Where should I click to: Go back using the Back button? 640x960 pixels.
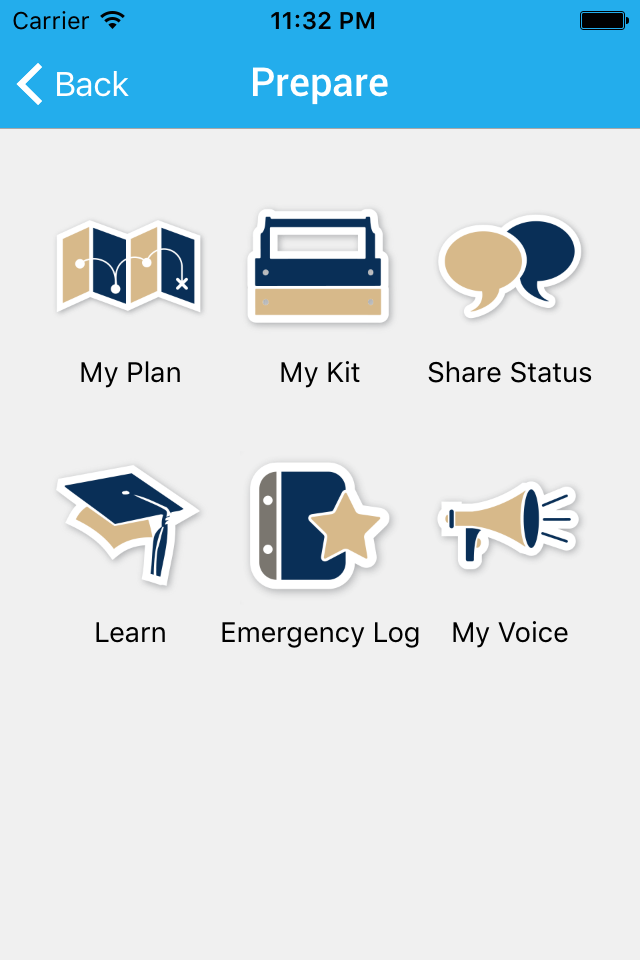pyautogui.click(x=73, y=84)
